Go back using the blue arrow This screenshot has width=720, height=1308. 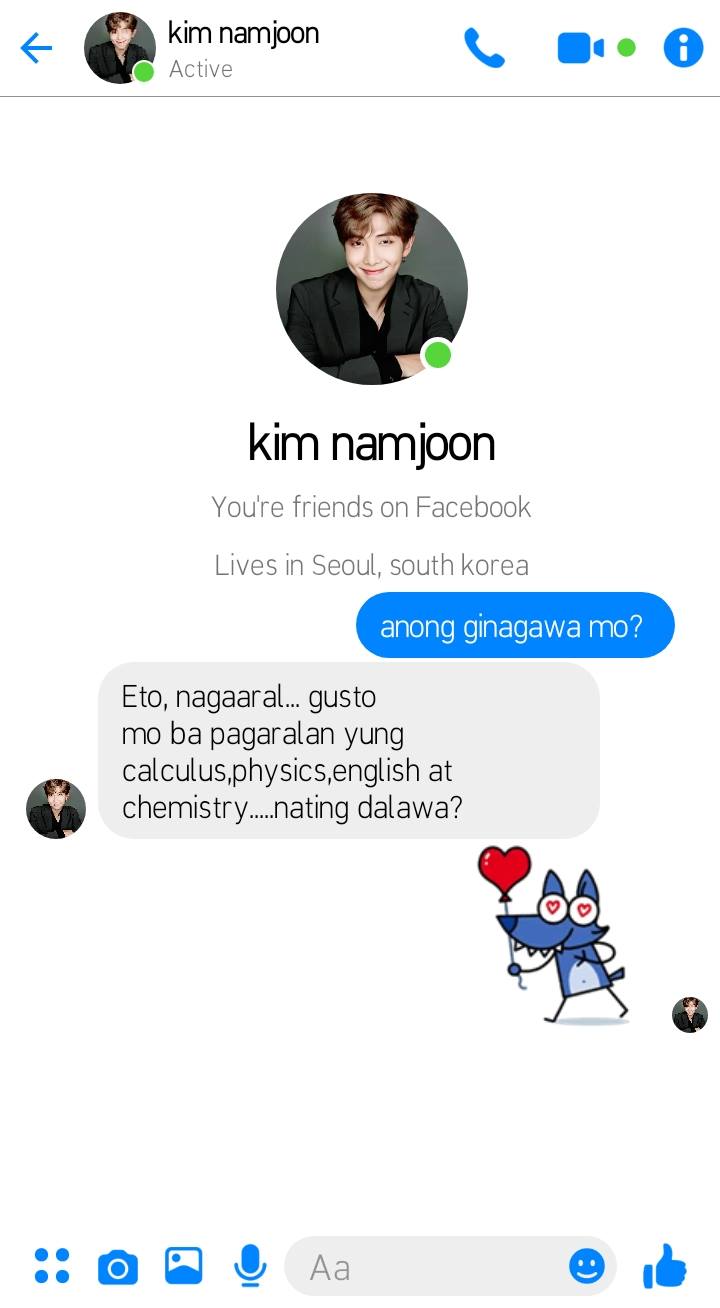click(x=36, y=48)
